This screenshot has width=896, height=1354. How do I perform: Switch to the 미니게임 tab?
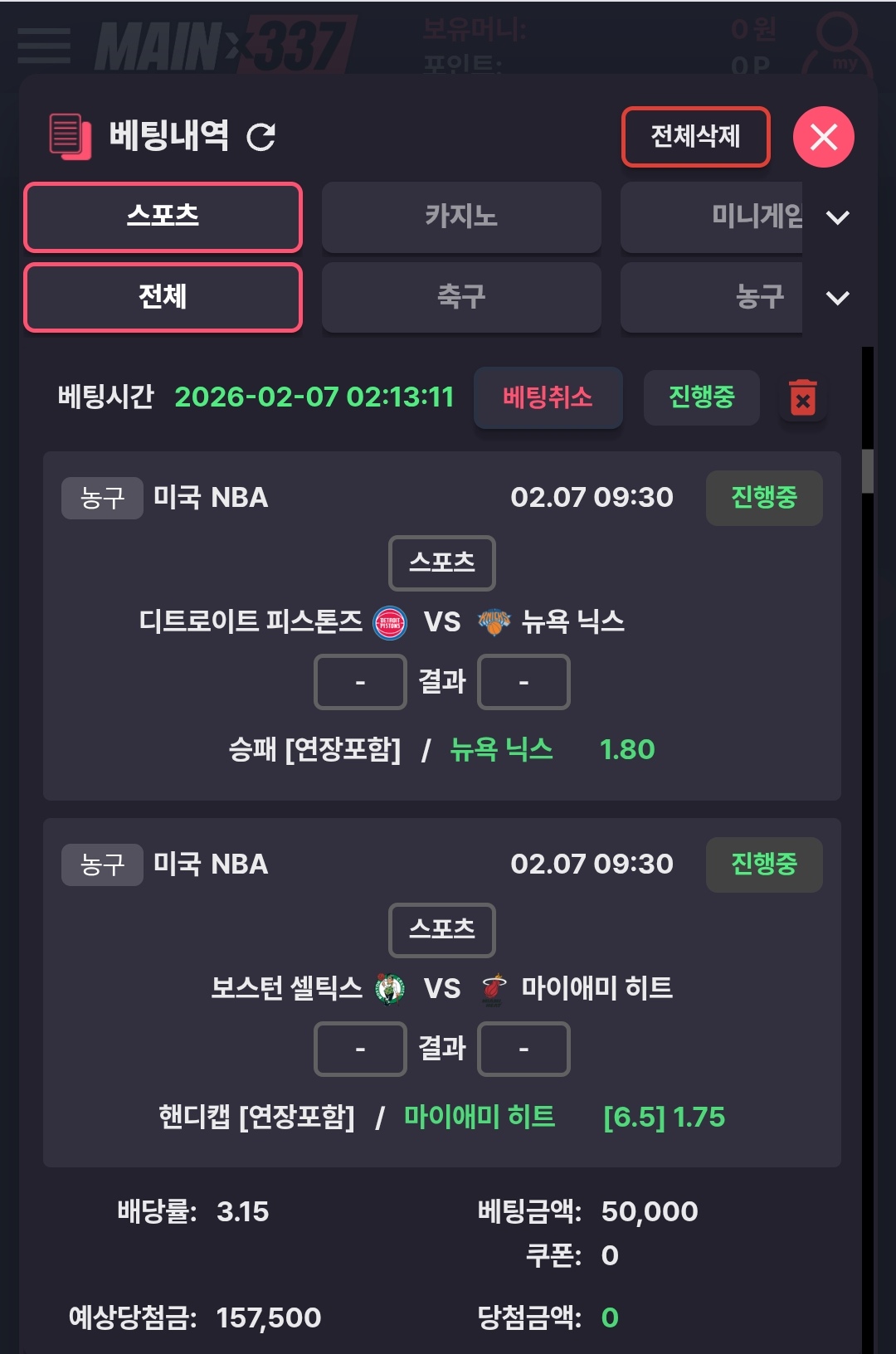pos(712,217)
